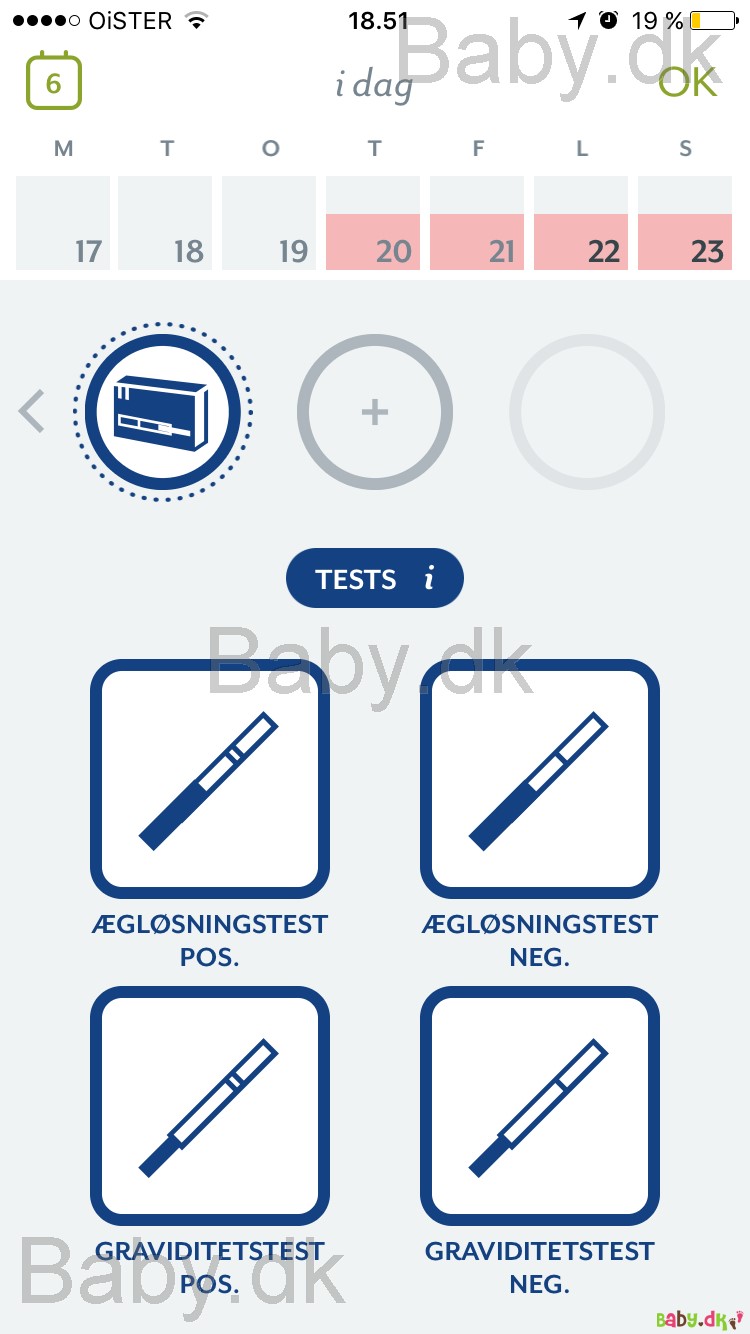The image size is (750, 1334).
Task: Add a new entry with the plus circle
Action: (375, 411)
